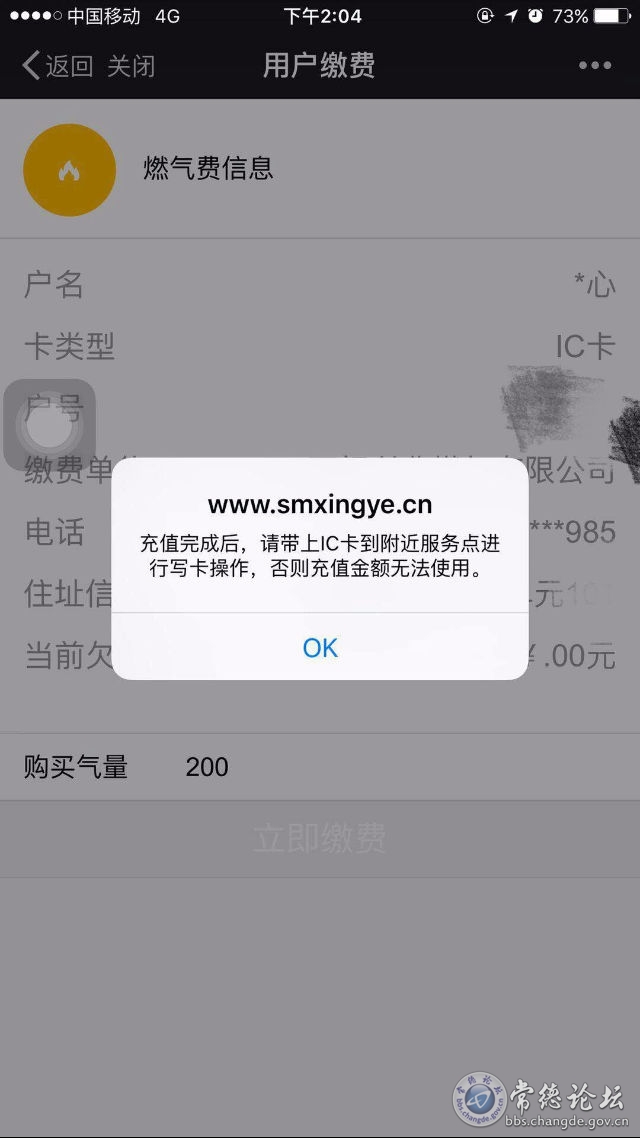
Task: Go back using the 返回 button
Action: (57, 66)
